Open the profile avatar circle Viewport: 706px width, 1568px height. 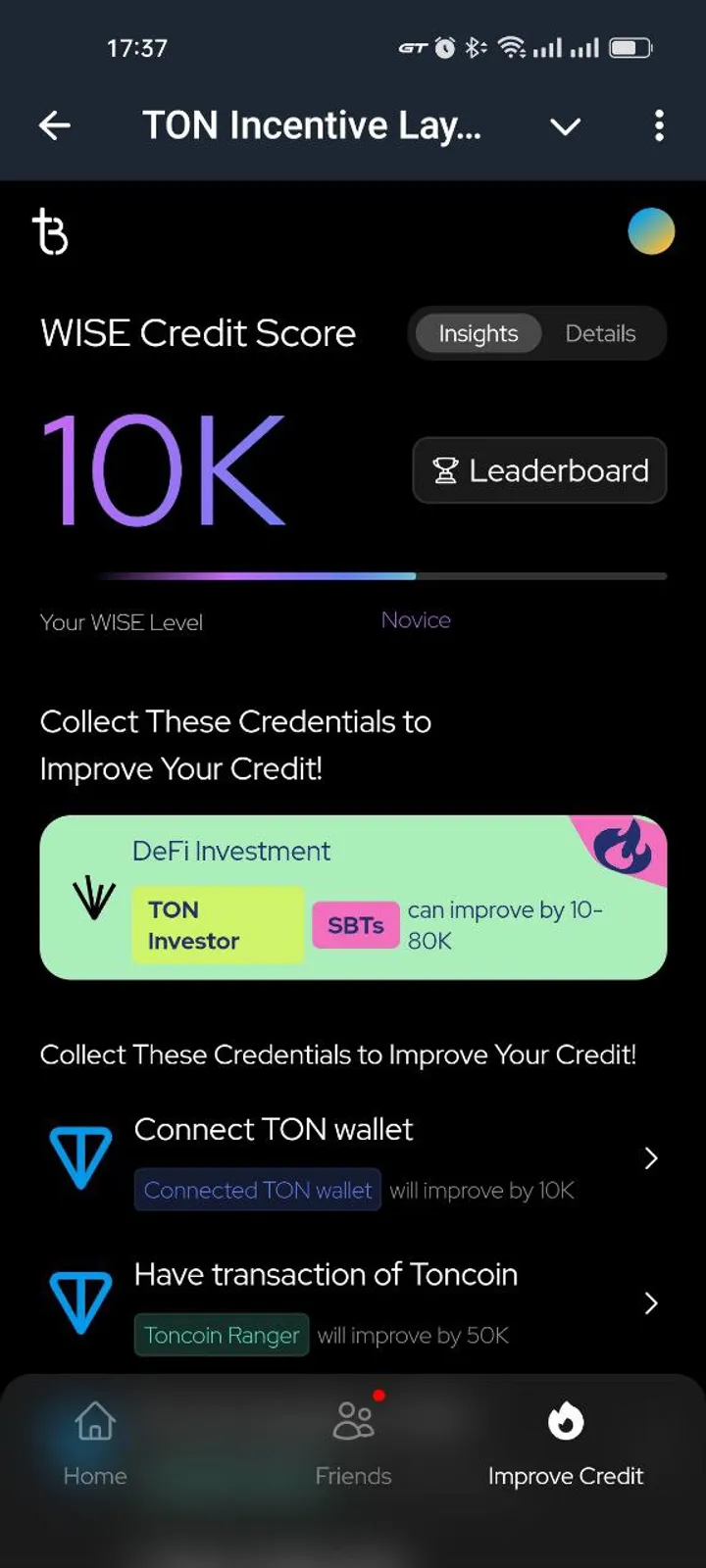tap(651, 231)
